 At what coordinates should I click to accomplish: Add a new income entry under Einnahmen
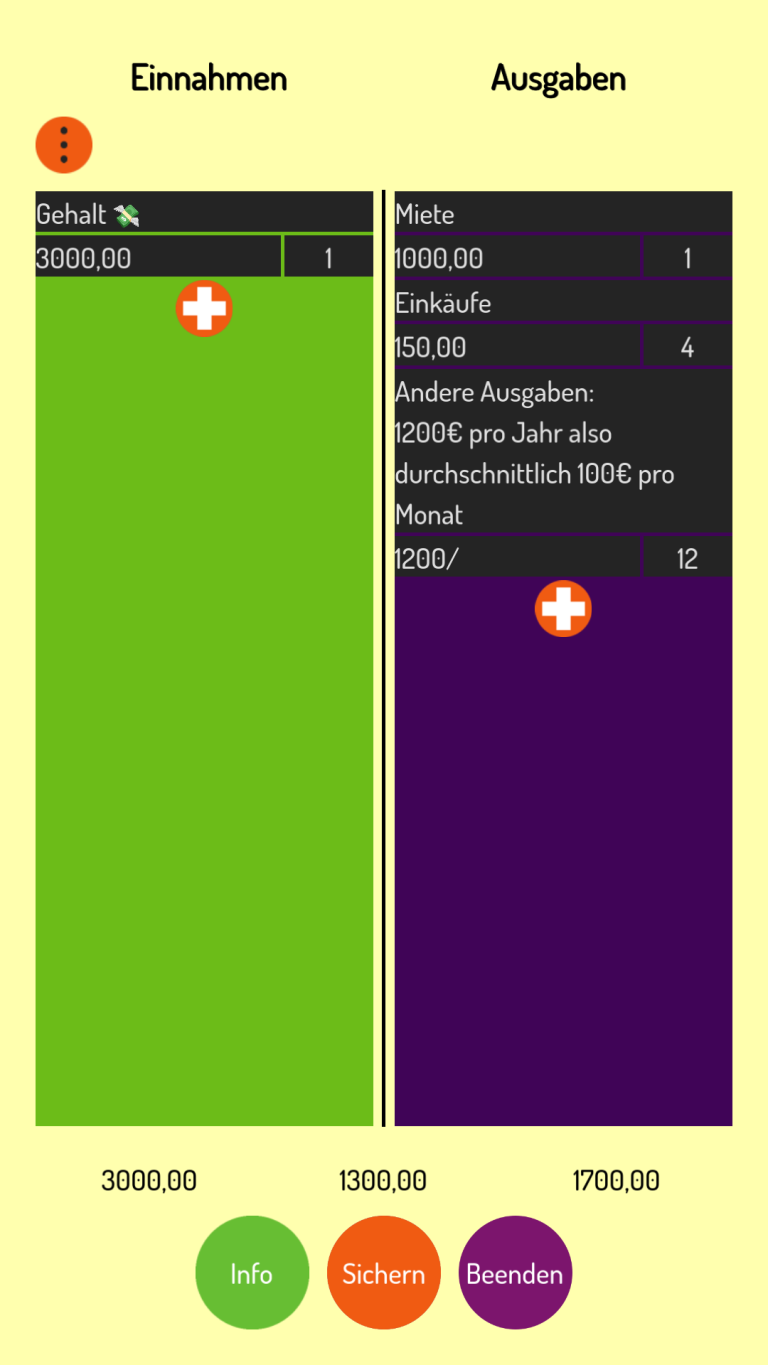[x=204, y=308]
